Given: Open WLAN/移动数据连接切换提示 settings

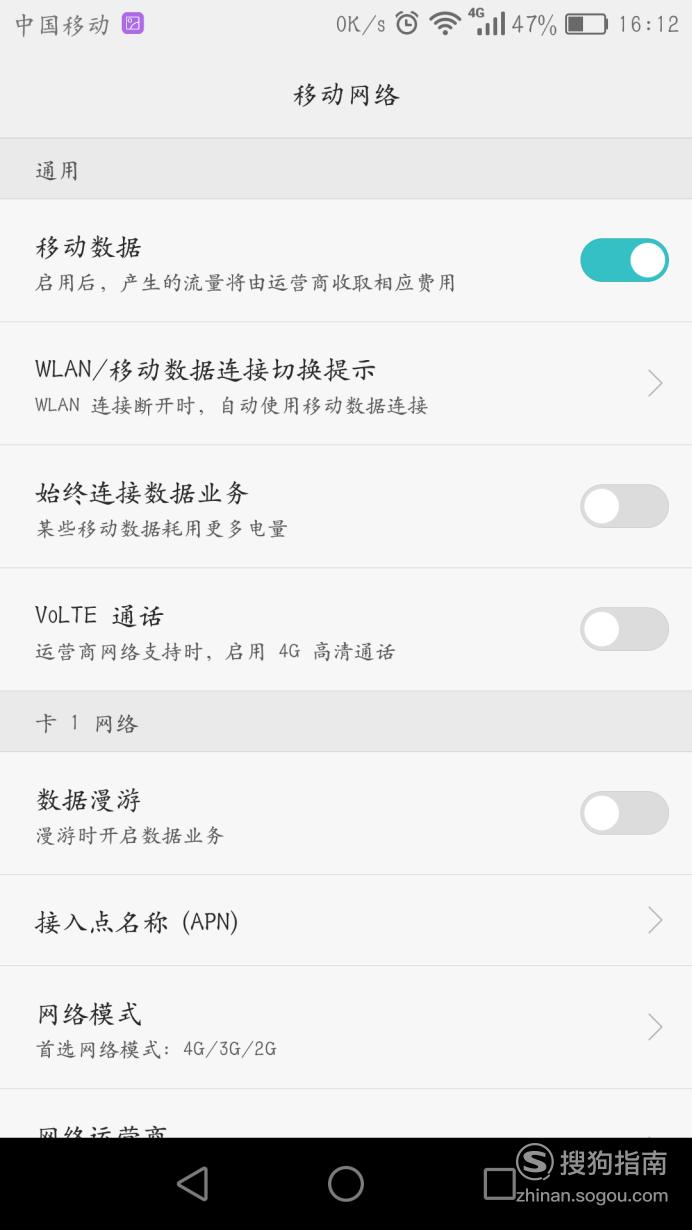Looking at the screenshot, I should 346,383.
